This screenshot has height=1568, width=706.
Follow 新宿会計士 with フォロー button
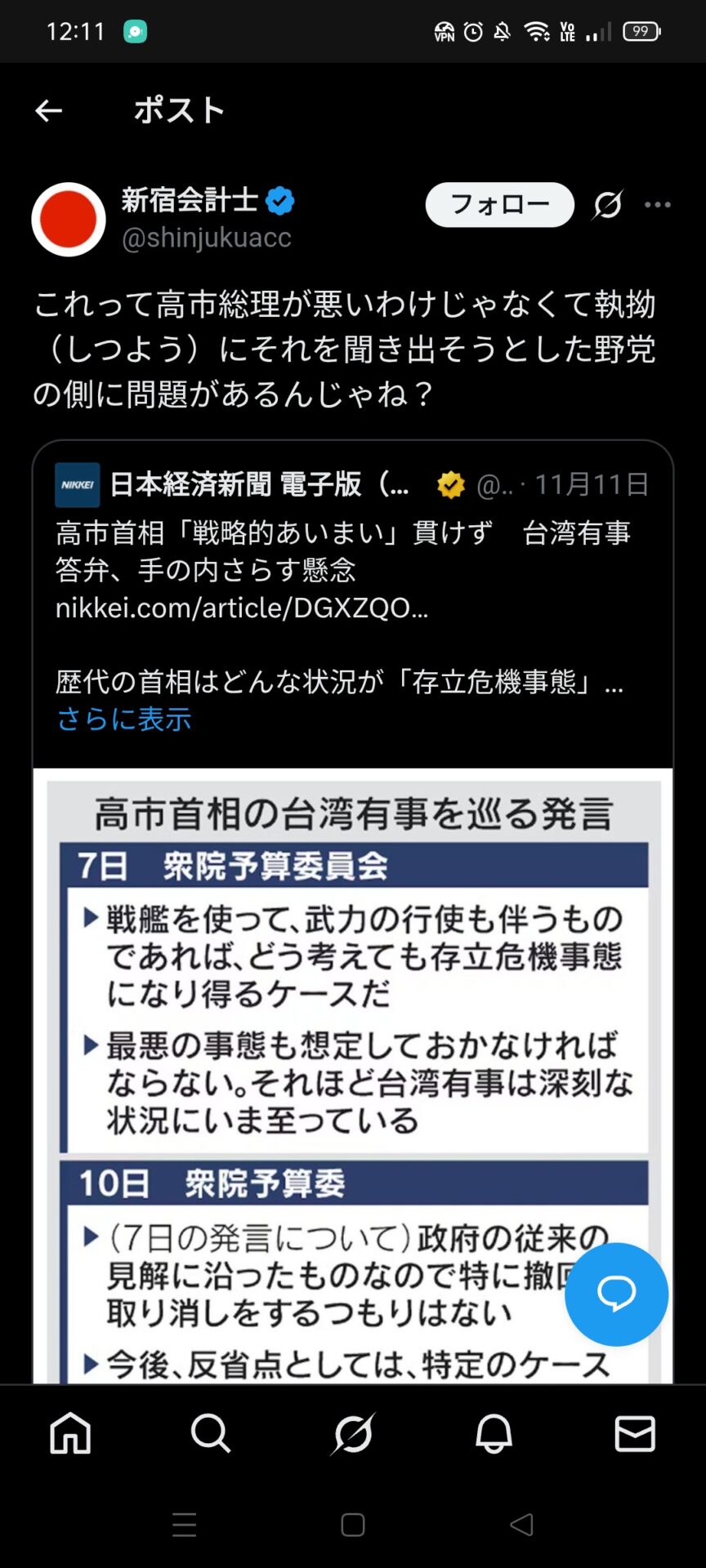click(x=499, y=204)
